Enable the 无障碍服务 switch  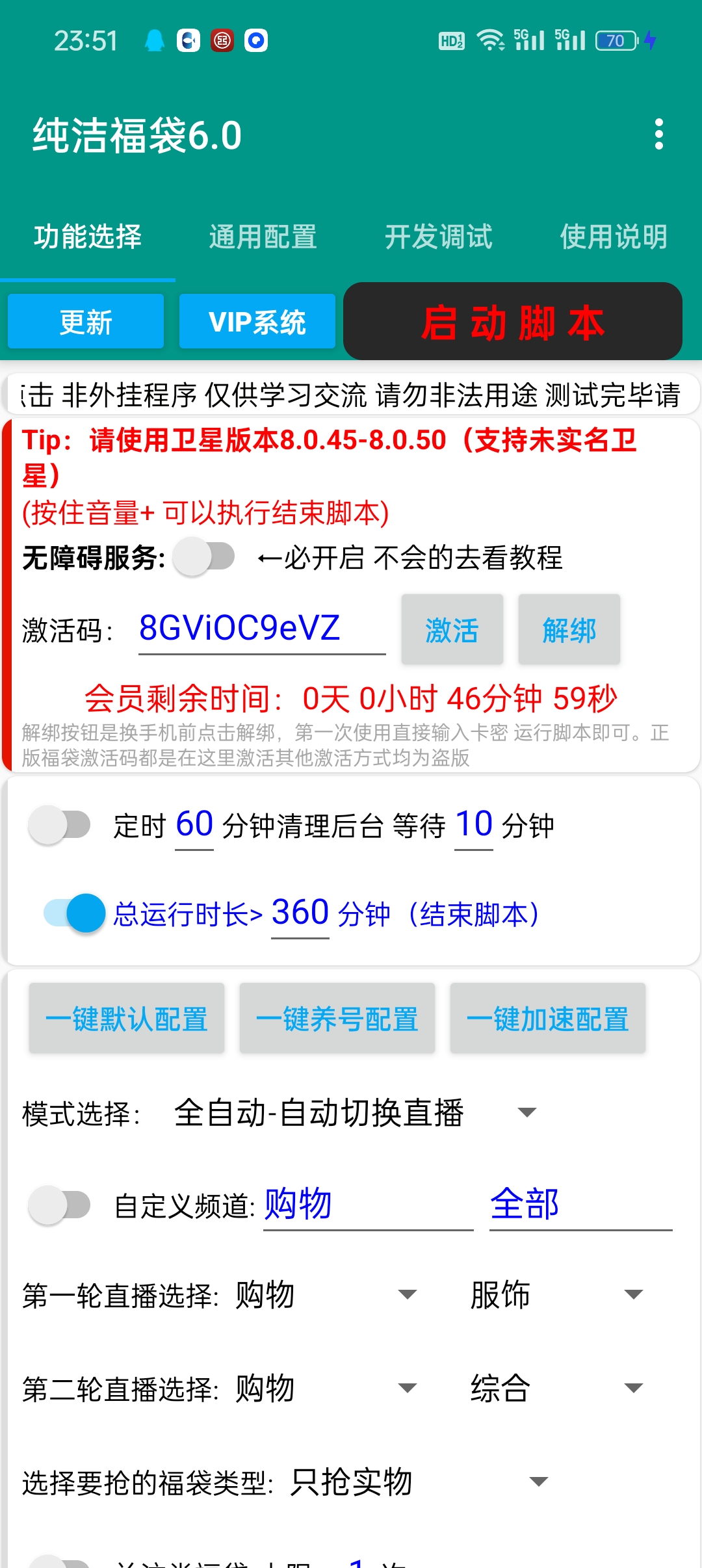(205, 558)
